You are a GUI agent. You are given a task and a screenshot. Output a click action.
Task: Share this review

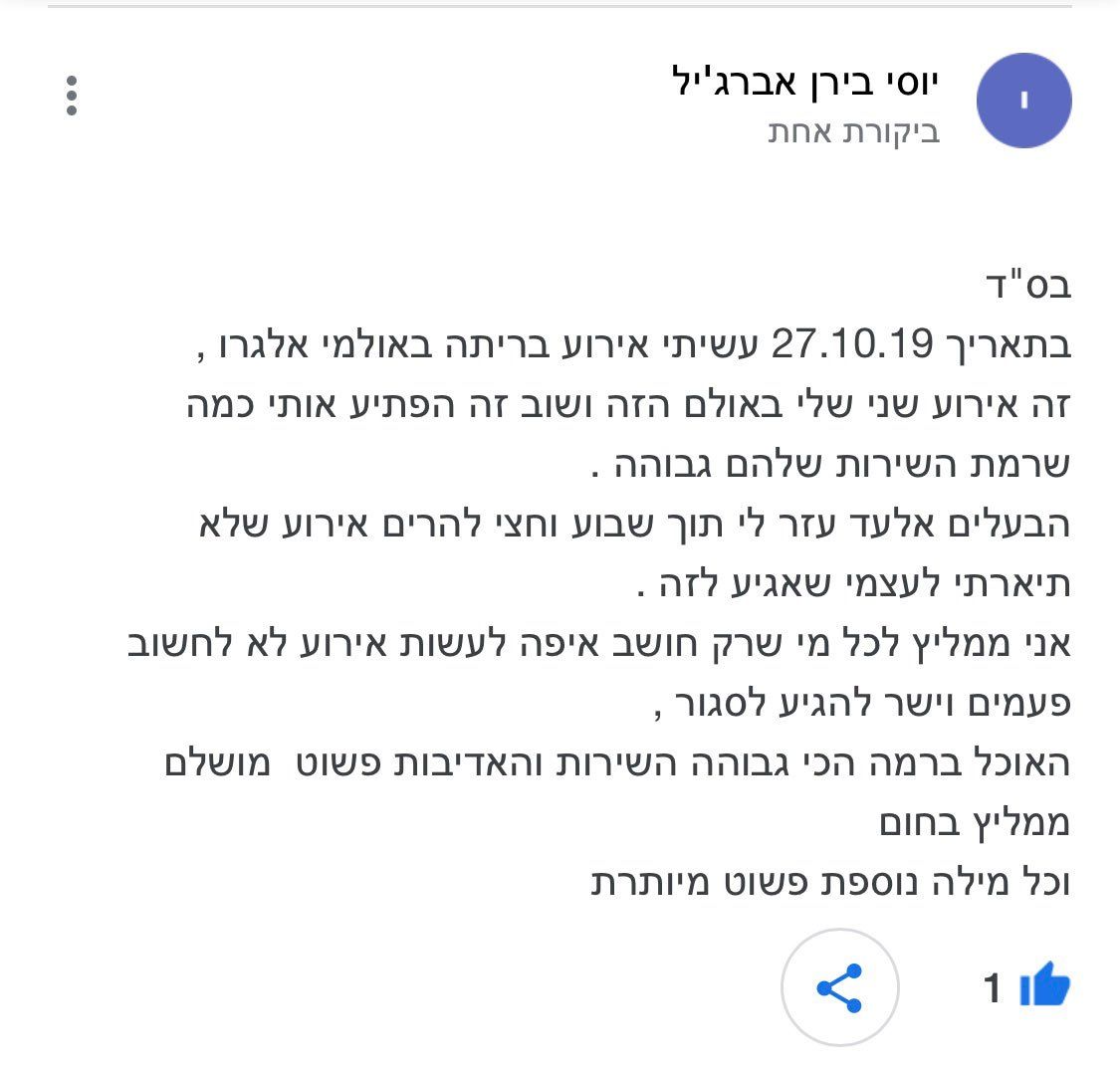coord(839,987)
